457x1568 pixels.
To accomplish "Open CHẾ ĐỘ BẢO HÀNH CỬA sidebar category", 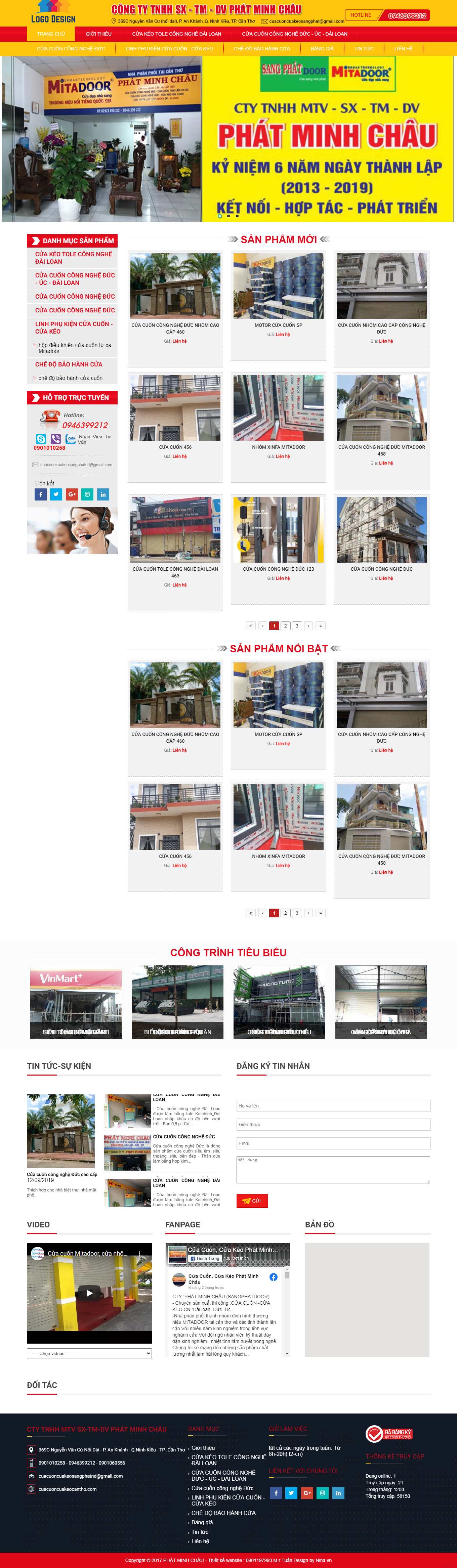I will click(x=69, y=364).
